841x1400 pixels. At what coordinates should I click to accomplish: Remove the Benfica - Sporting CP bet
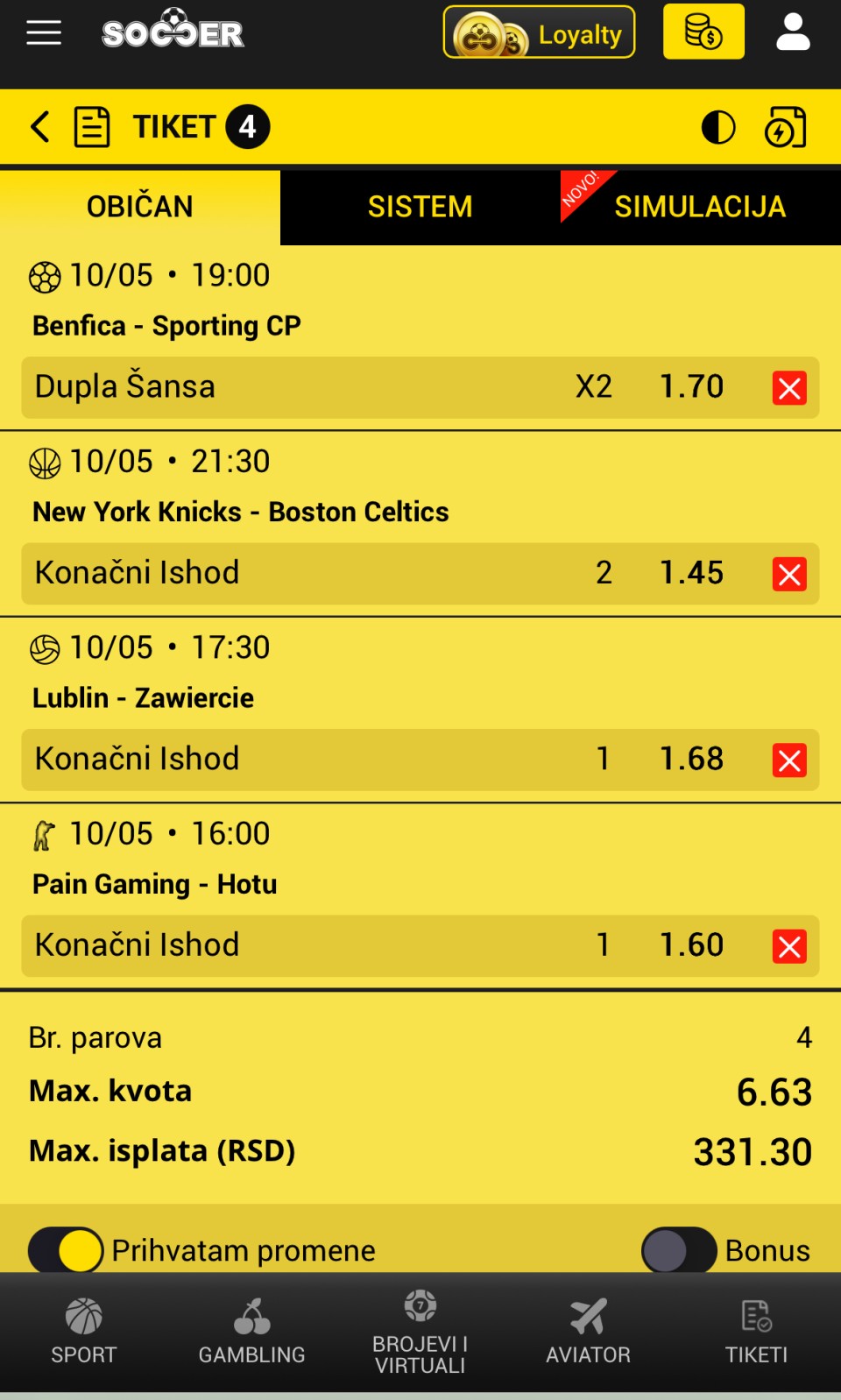tap(789, 387)
